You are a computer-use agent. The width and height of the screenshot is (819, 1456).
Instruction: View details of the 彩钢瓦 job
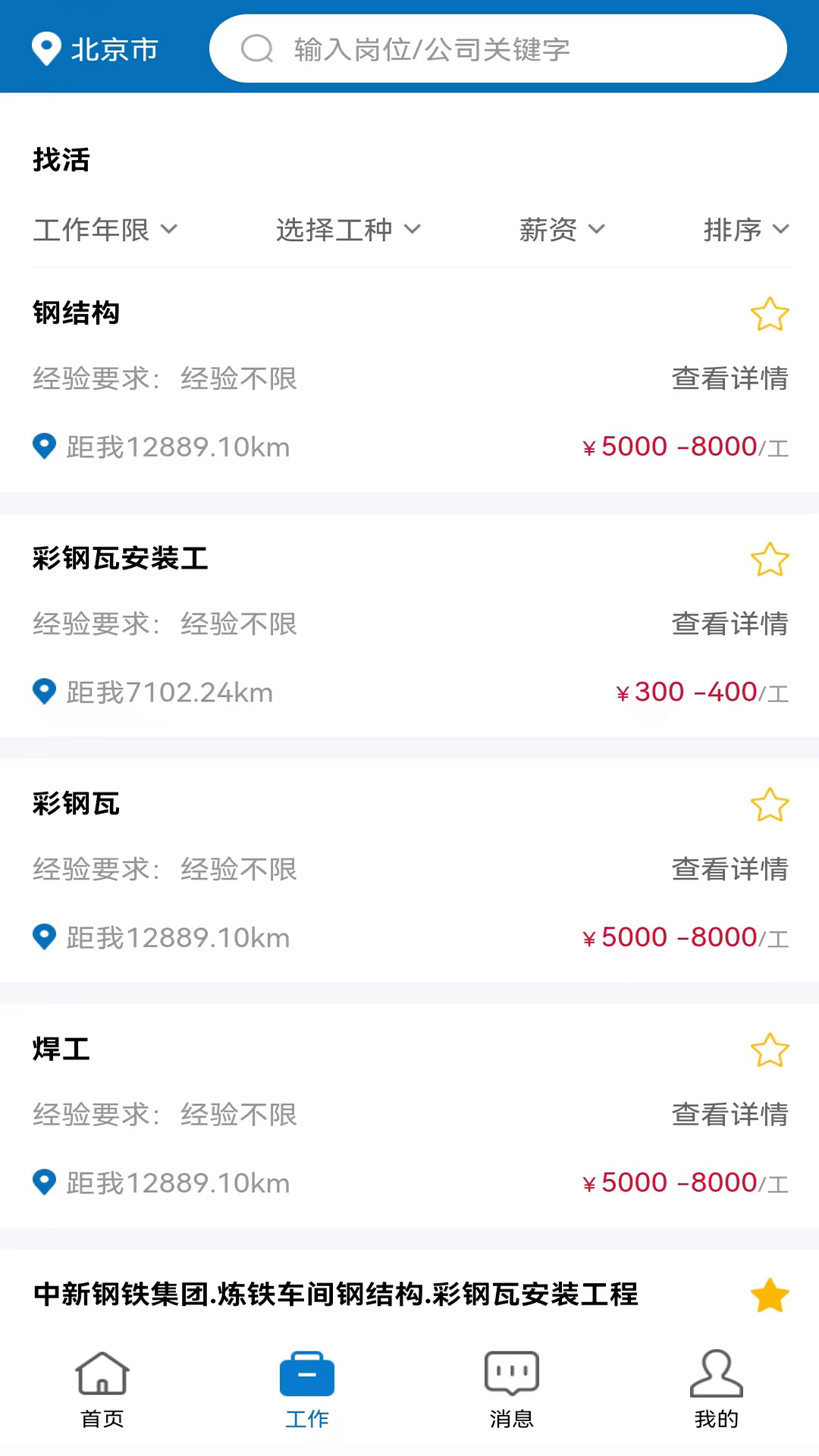729,869
